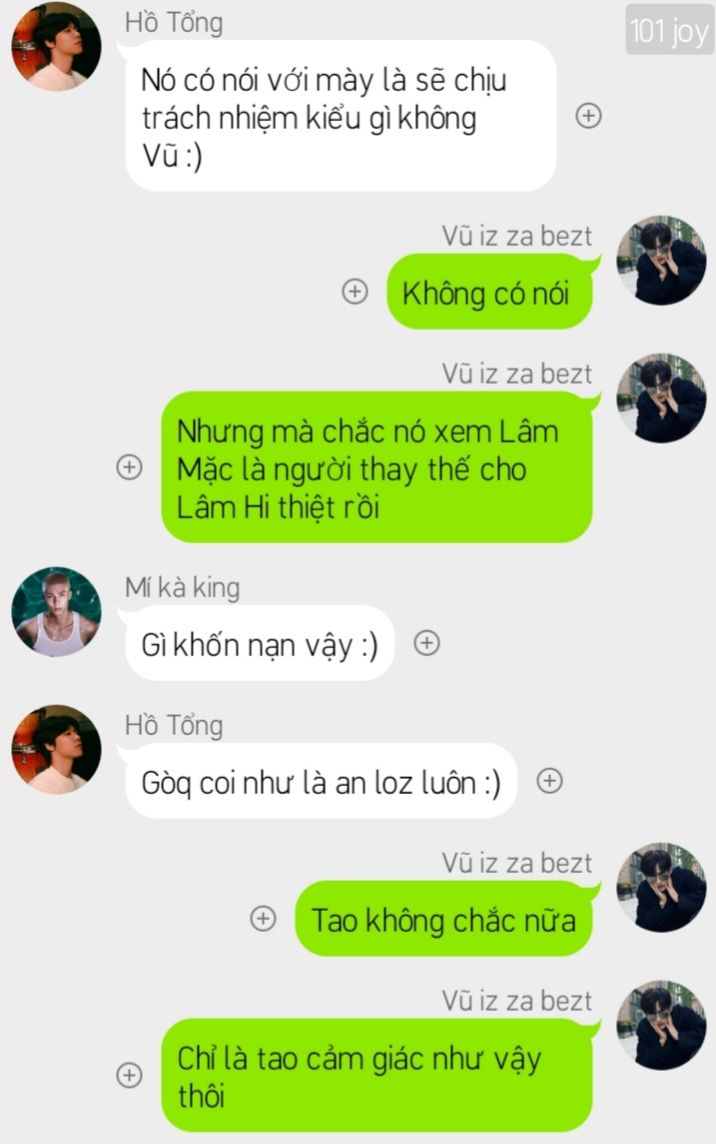
Task: Open Mí kà king's profile picture
Action: 56,612
